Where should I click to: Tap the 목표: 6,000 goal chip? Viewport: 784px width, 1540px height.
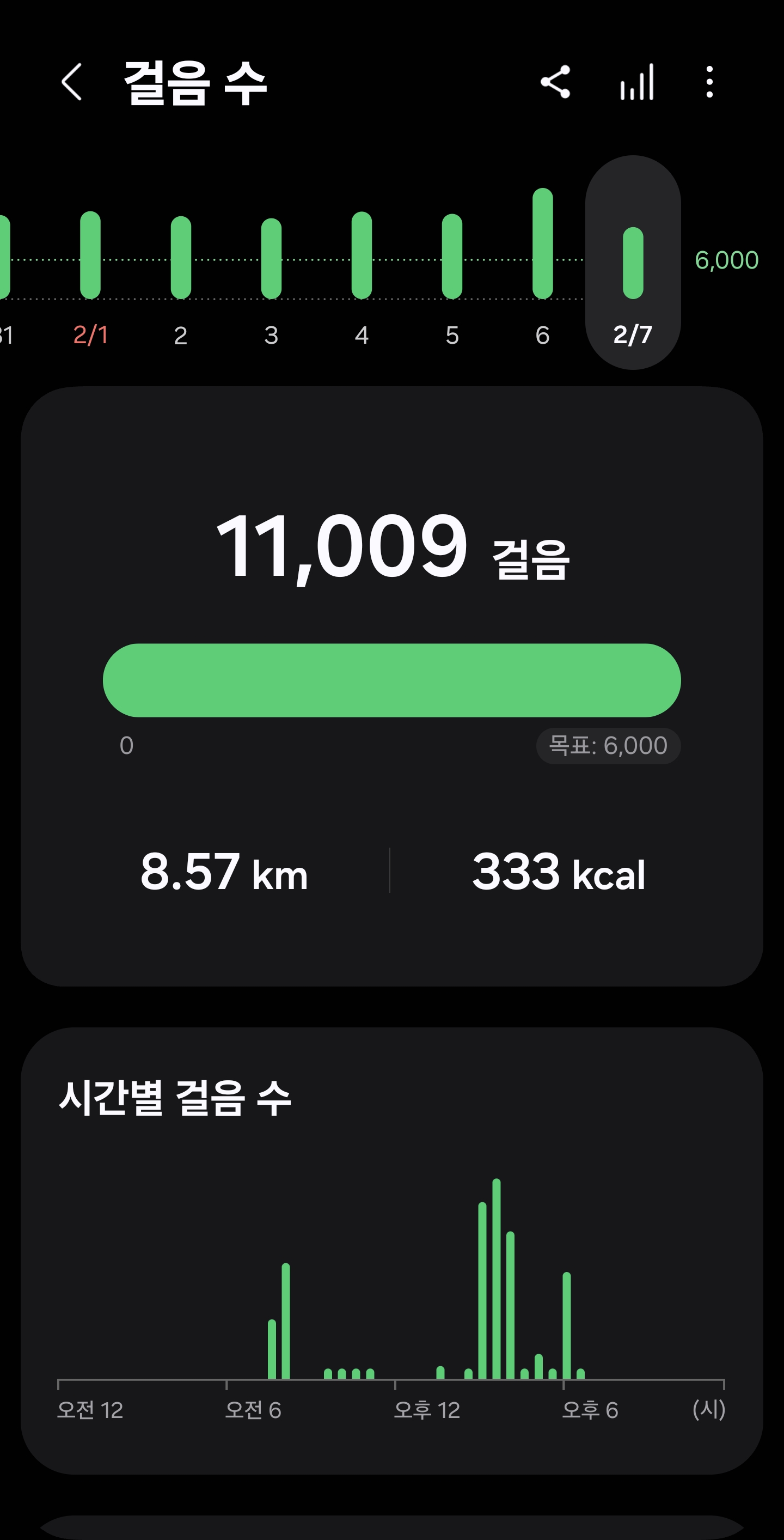coord(608,746)
